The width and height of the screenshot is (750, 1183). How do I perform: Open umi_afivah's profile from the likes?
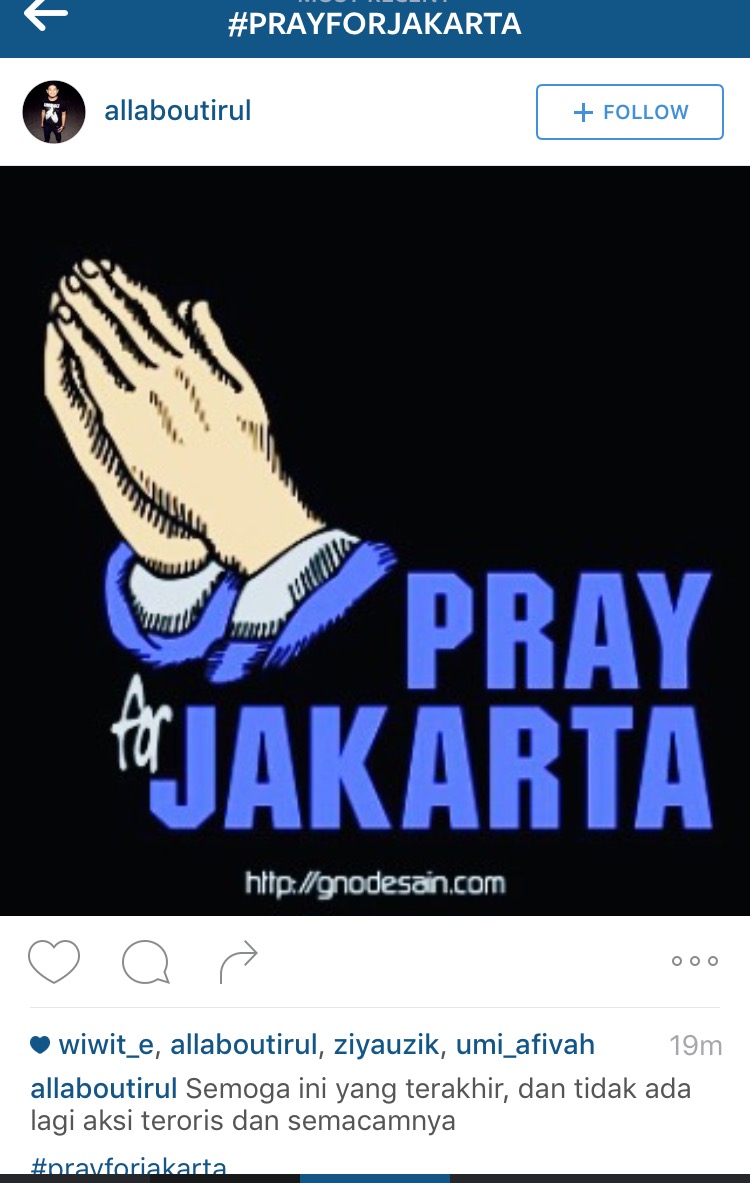525,1045
